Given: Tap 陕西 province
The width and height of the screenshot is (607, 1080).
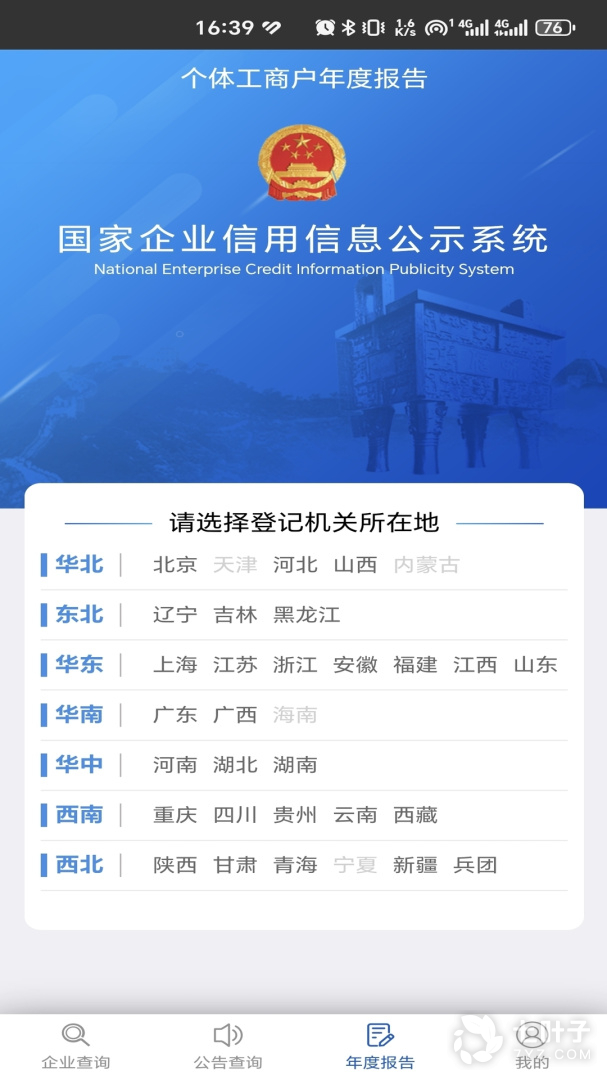Looking at the screenshot, I should tap(175, 865).
